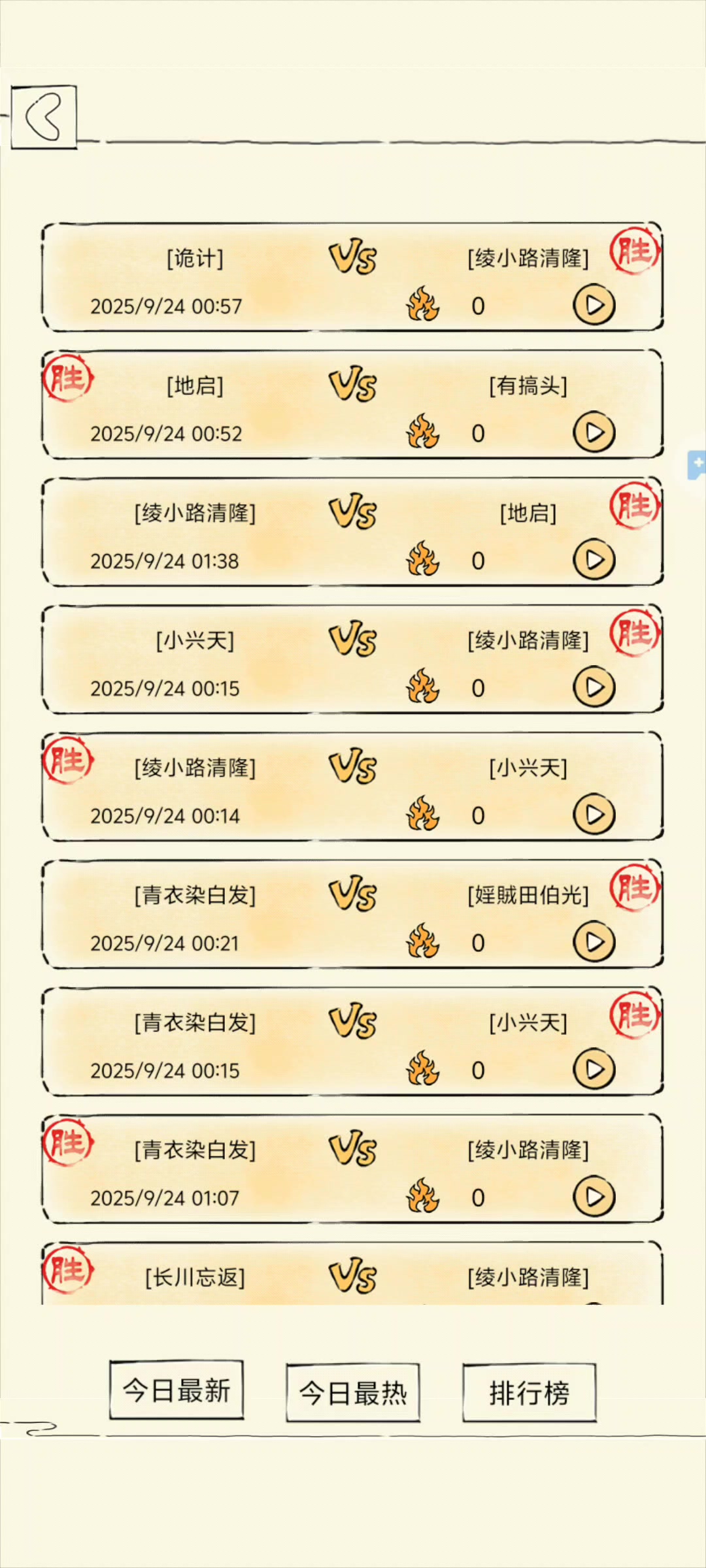This screenshot has width=706, height=1568.
Task: Show the 今日最热 battles
Action: click(353, 1393)
